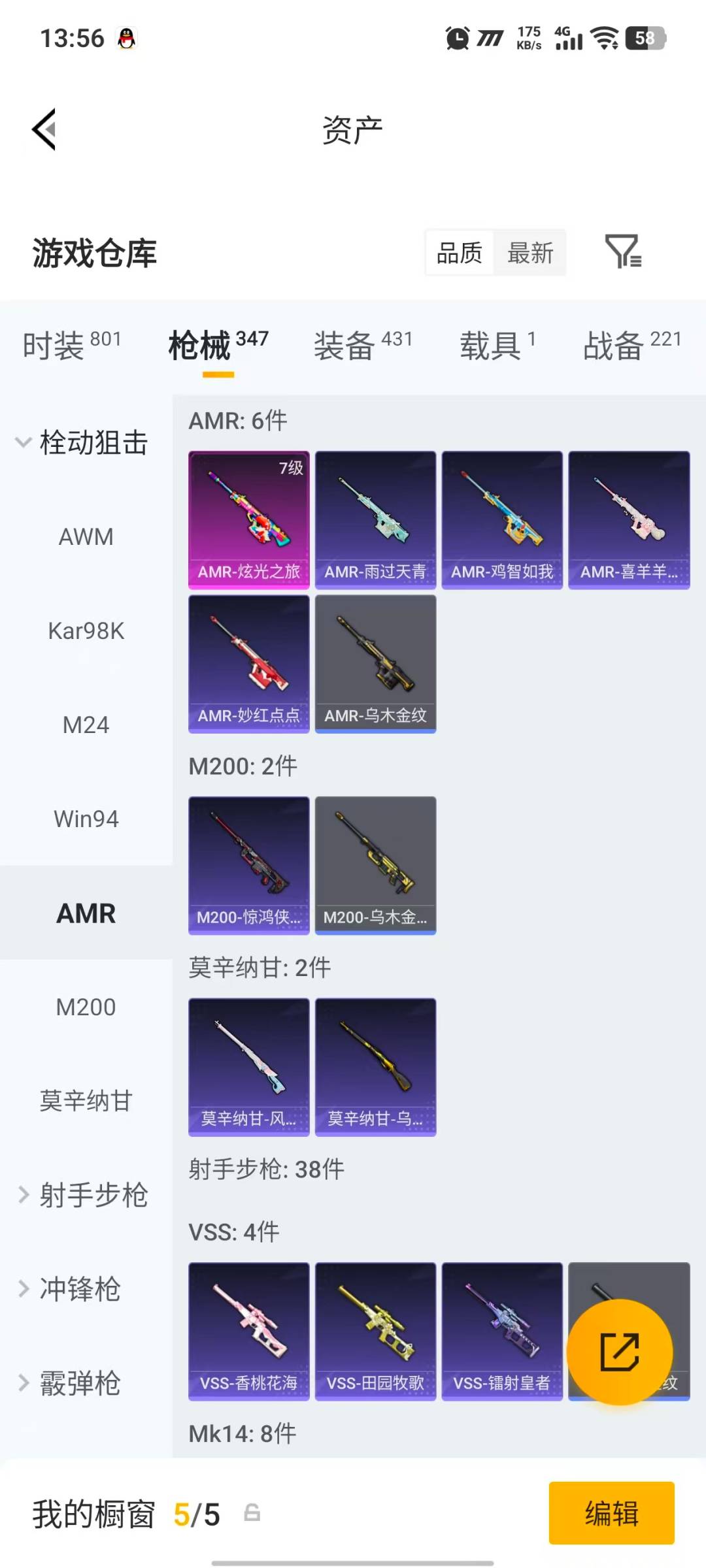Switch to the 载具 tab
The width and height of the screenshot is (706, 1568).
tap(497, 345)
